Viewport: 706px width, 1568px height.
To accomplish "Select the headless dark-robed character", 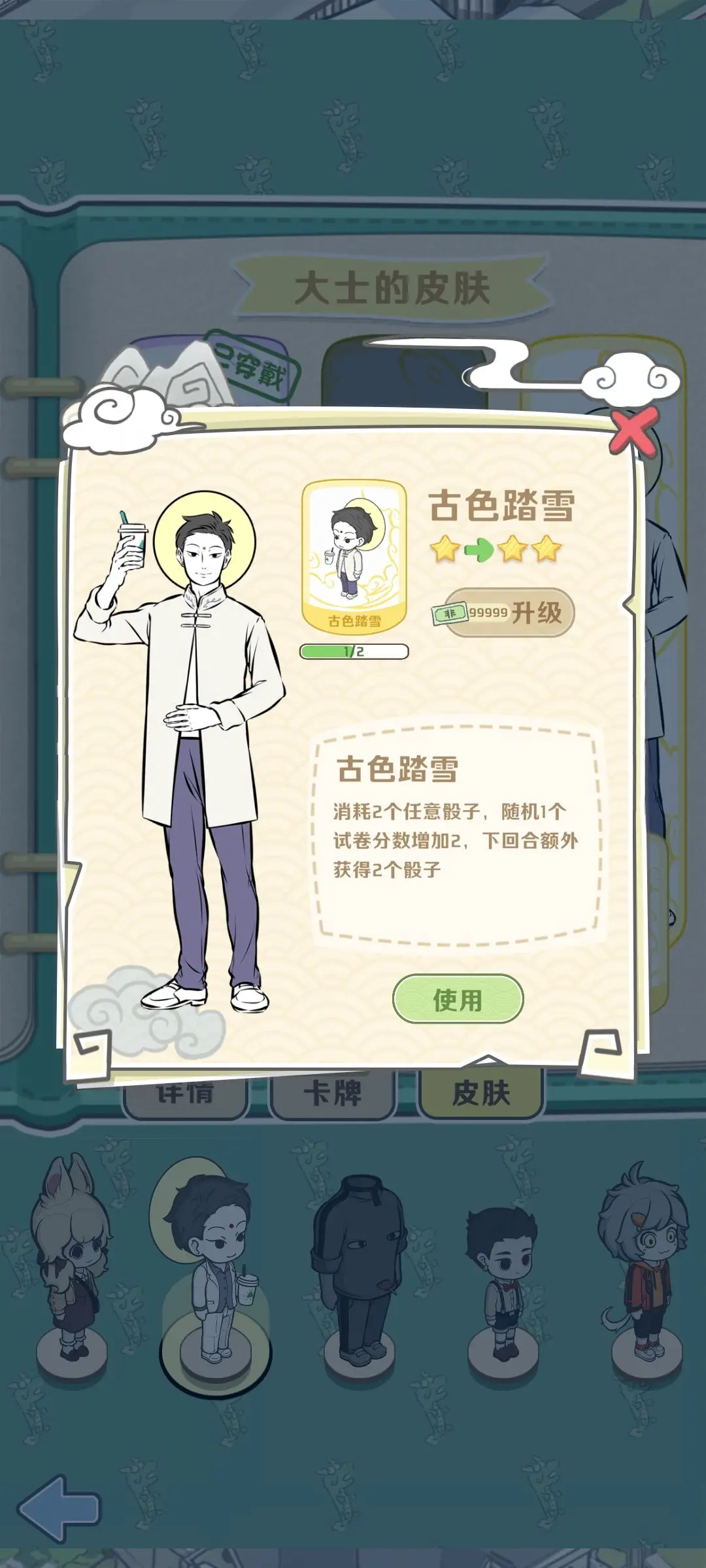I will point(358,1274).
